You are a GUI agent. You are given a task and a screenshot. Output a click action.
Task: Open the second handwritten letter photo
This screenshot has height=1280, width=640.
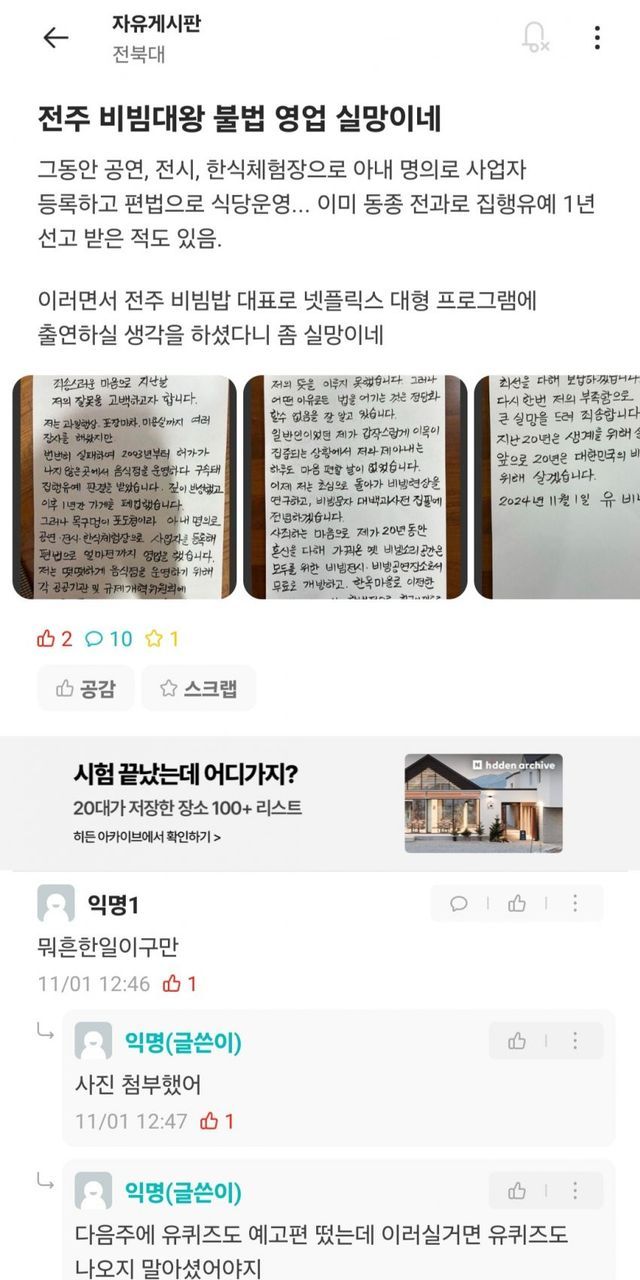tap(355, 487)
